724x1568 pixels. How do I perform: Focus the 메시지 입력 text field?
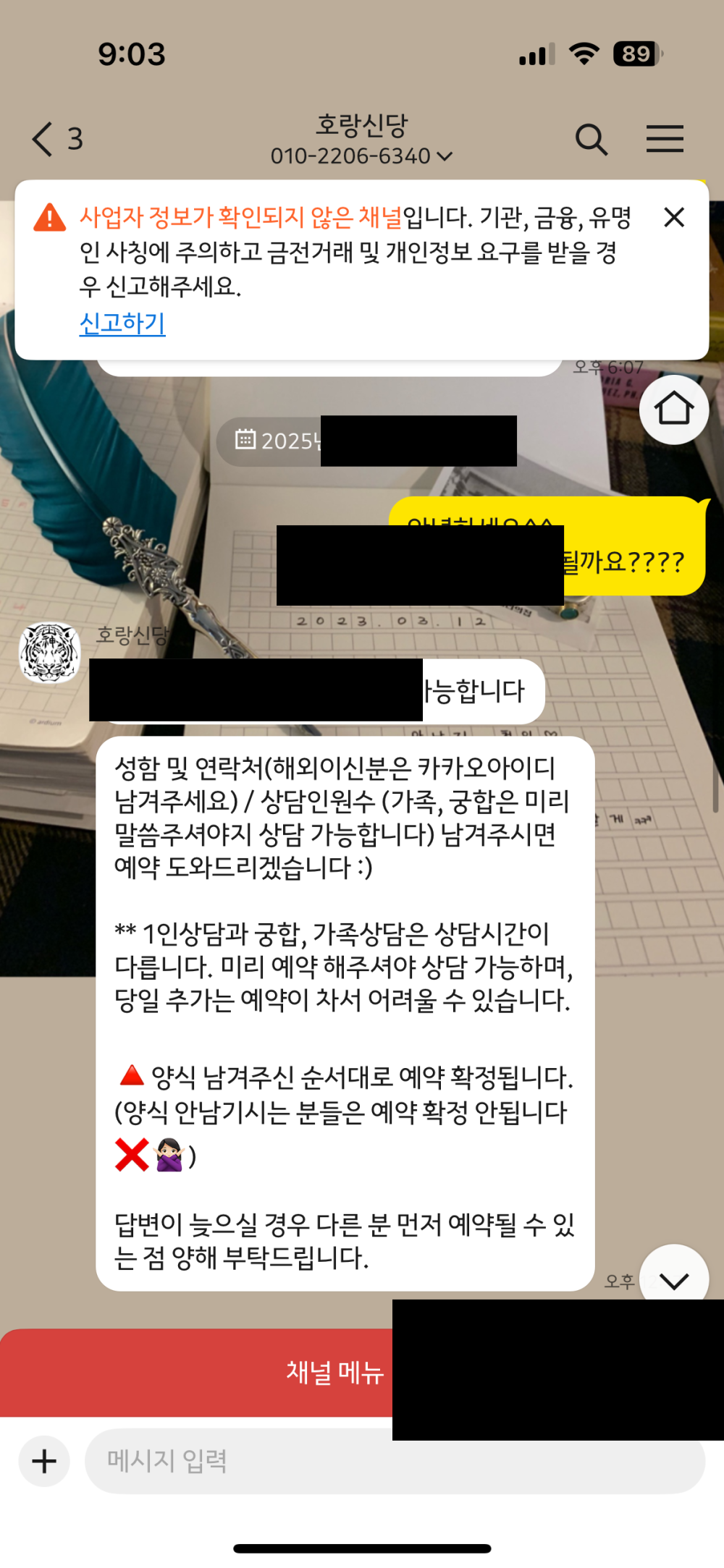point(395,1461)
